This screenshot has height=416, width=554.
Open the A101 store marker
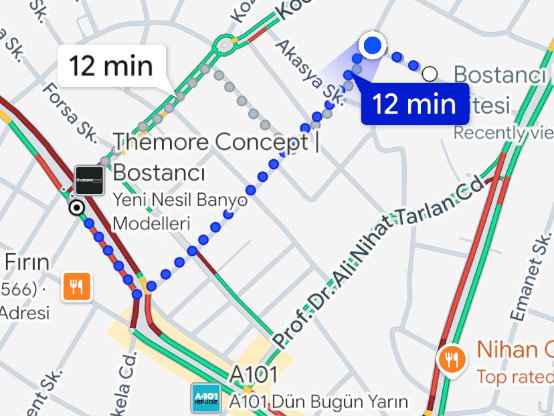(206, 398)
